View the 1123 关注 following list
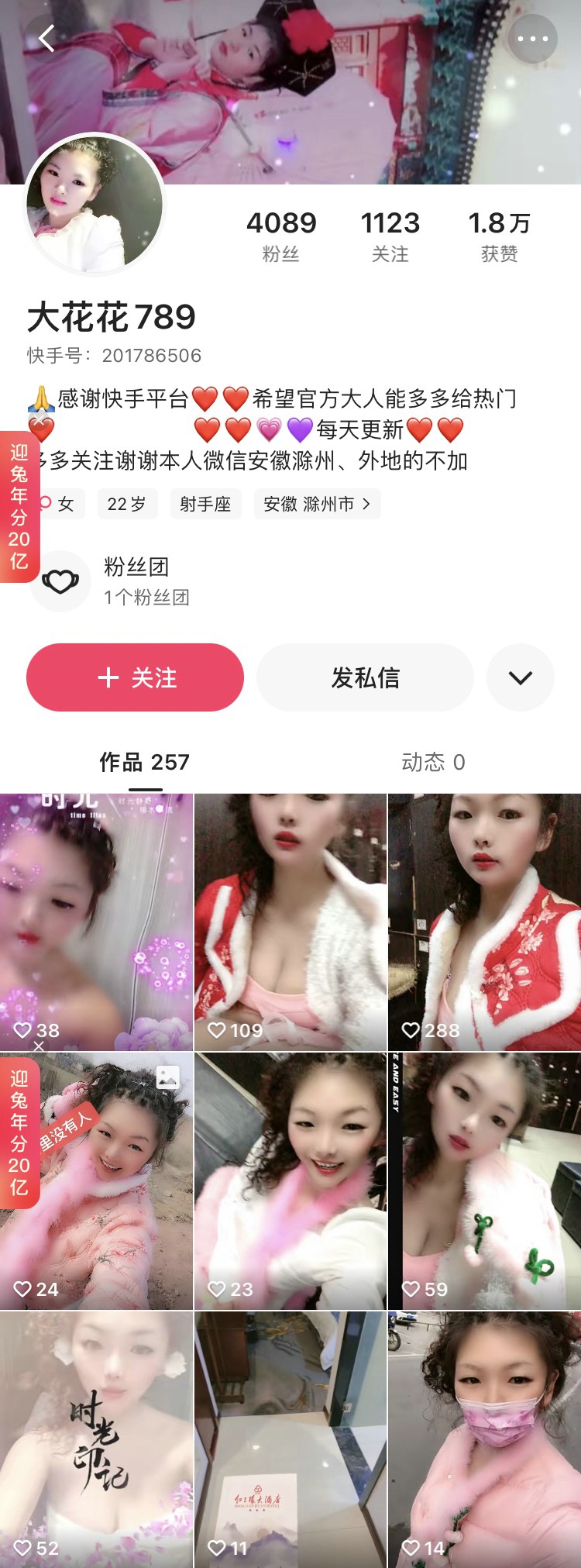The image size is (581, 1568). click(x=390, y=236)
